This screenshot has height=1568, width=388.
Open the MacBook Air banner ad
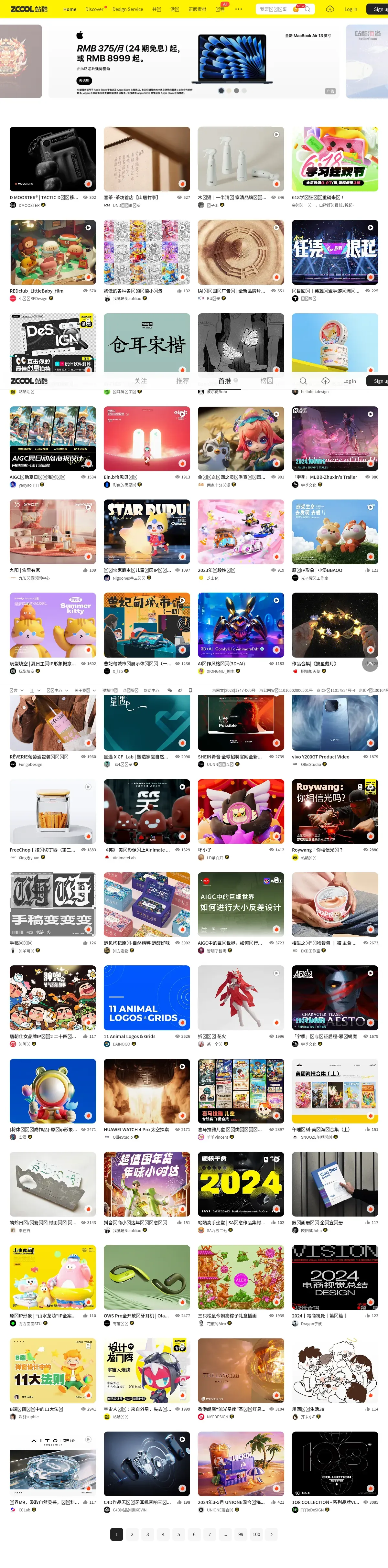tap(194, 61)
